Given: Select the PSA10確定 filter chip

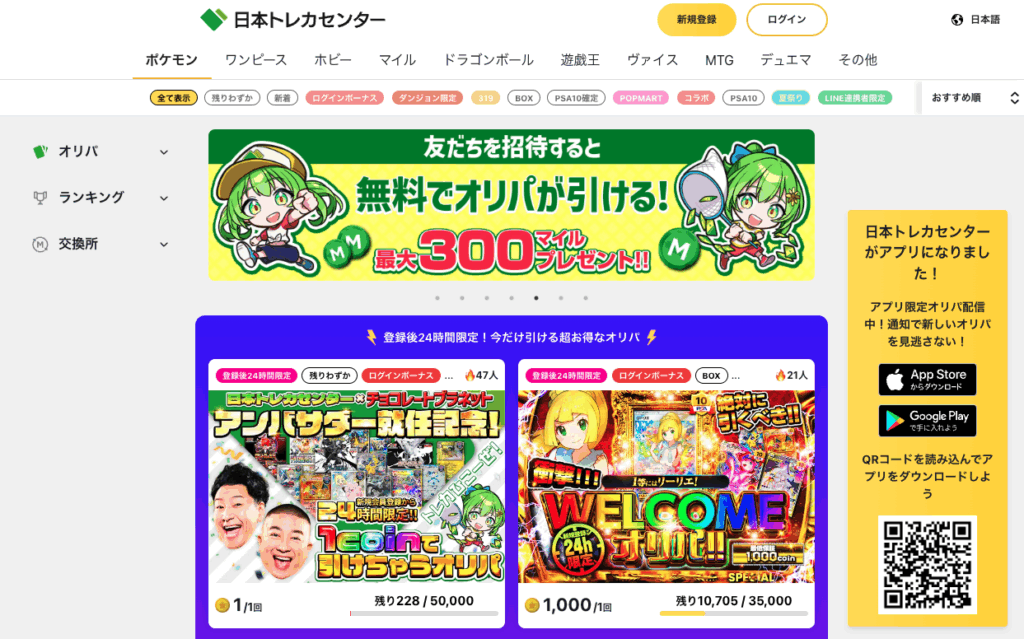Looking at the screenshot, I should click(574, 98).
